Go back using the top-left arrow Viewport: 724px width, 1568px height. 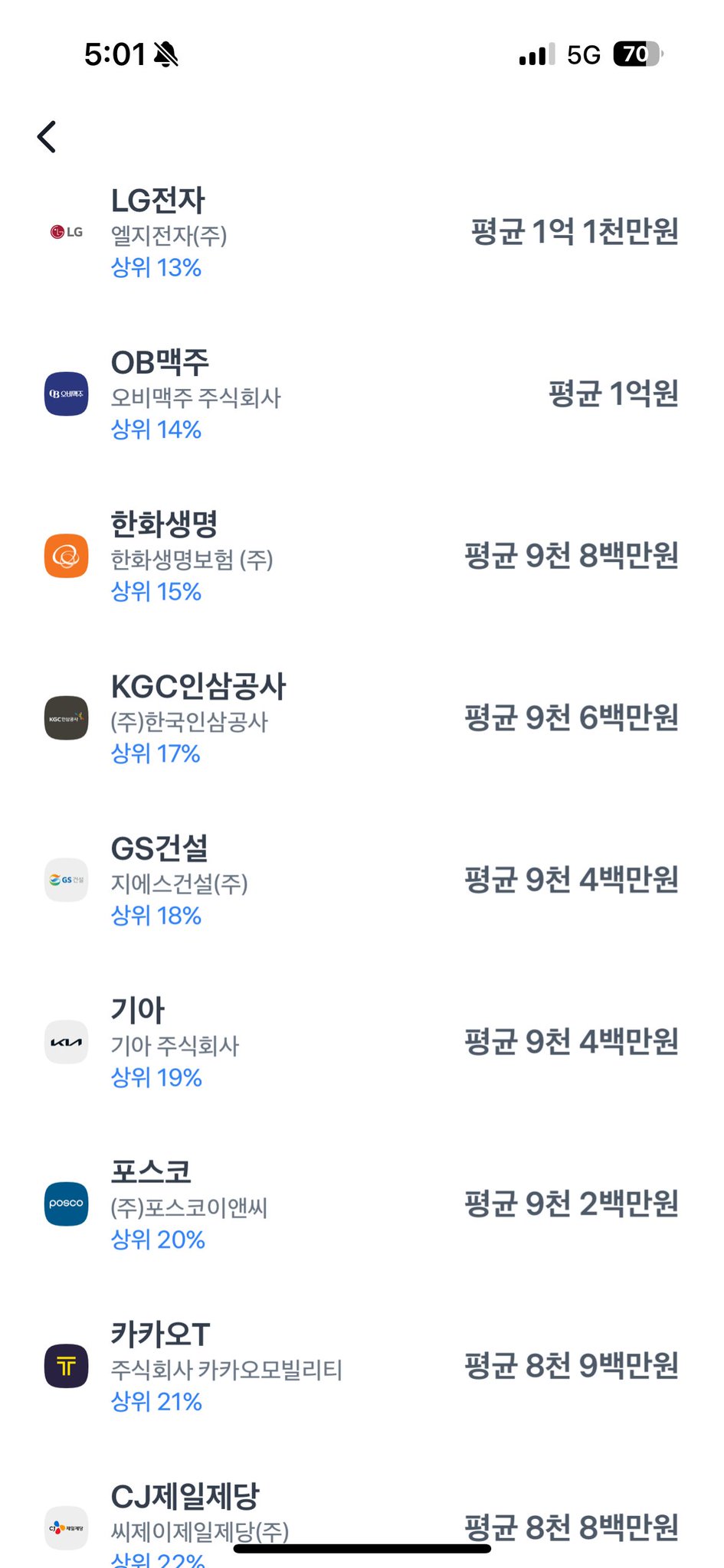pos(47,137)
